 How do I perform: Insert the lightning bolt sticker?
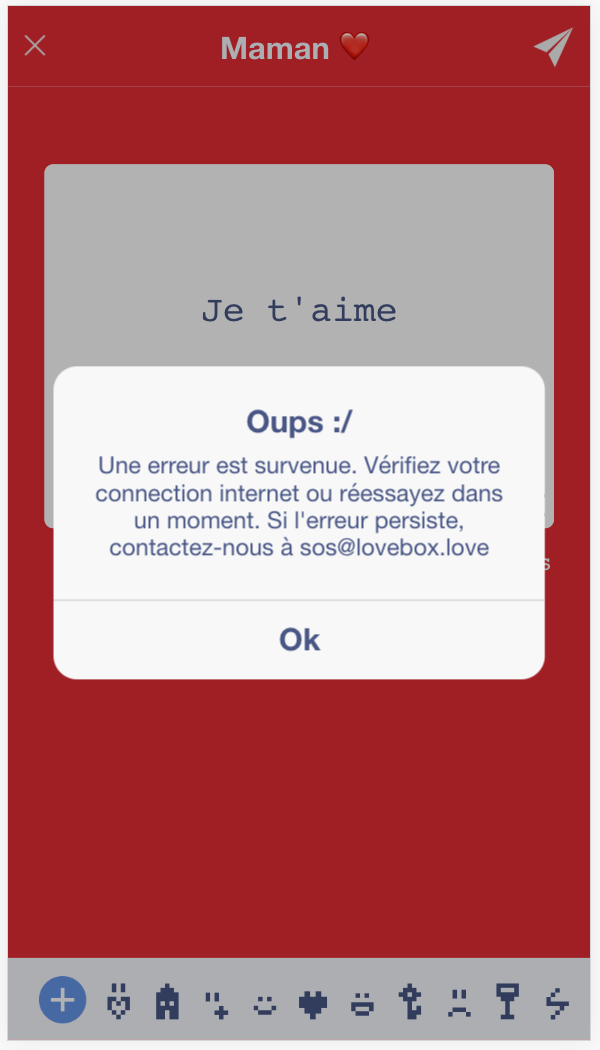[557, 1002]
